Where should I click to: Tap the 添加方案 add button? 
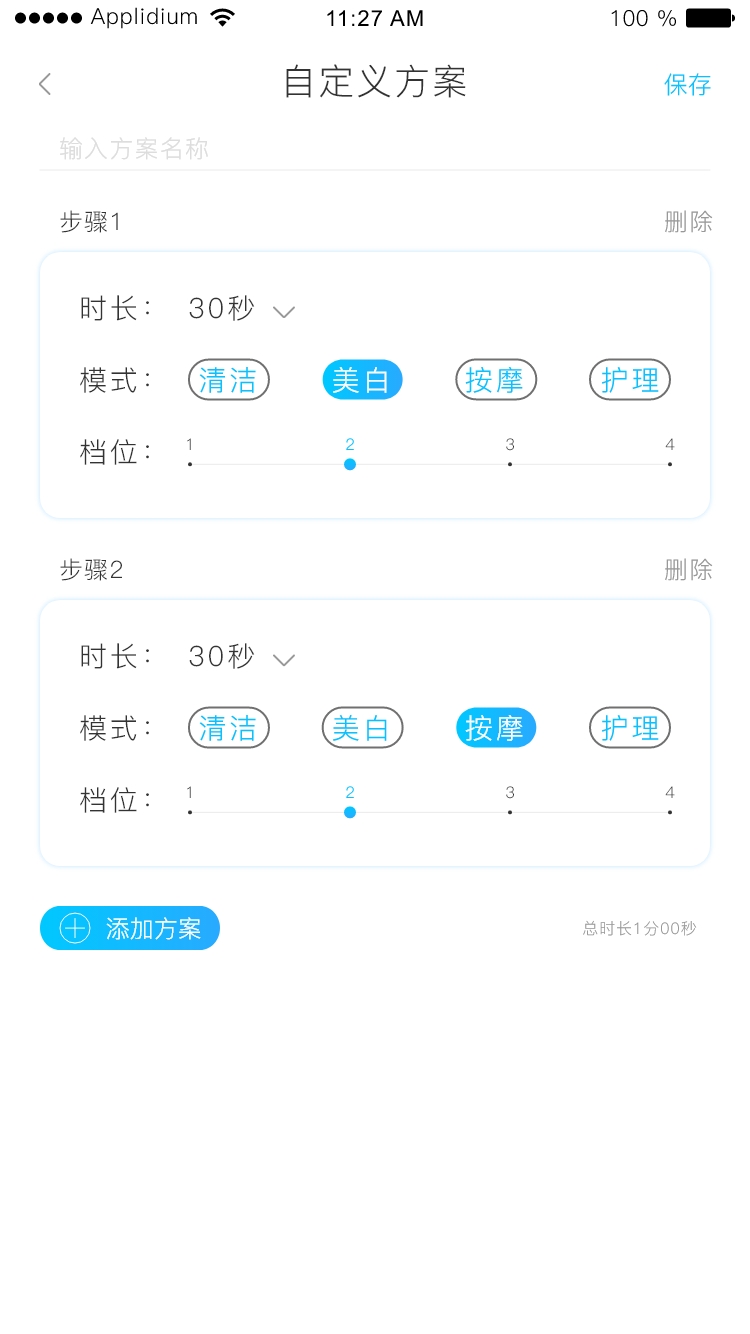pos(130,928)
